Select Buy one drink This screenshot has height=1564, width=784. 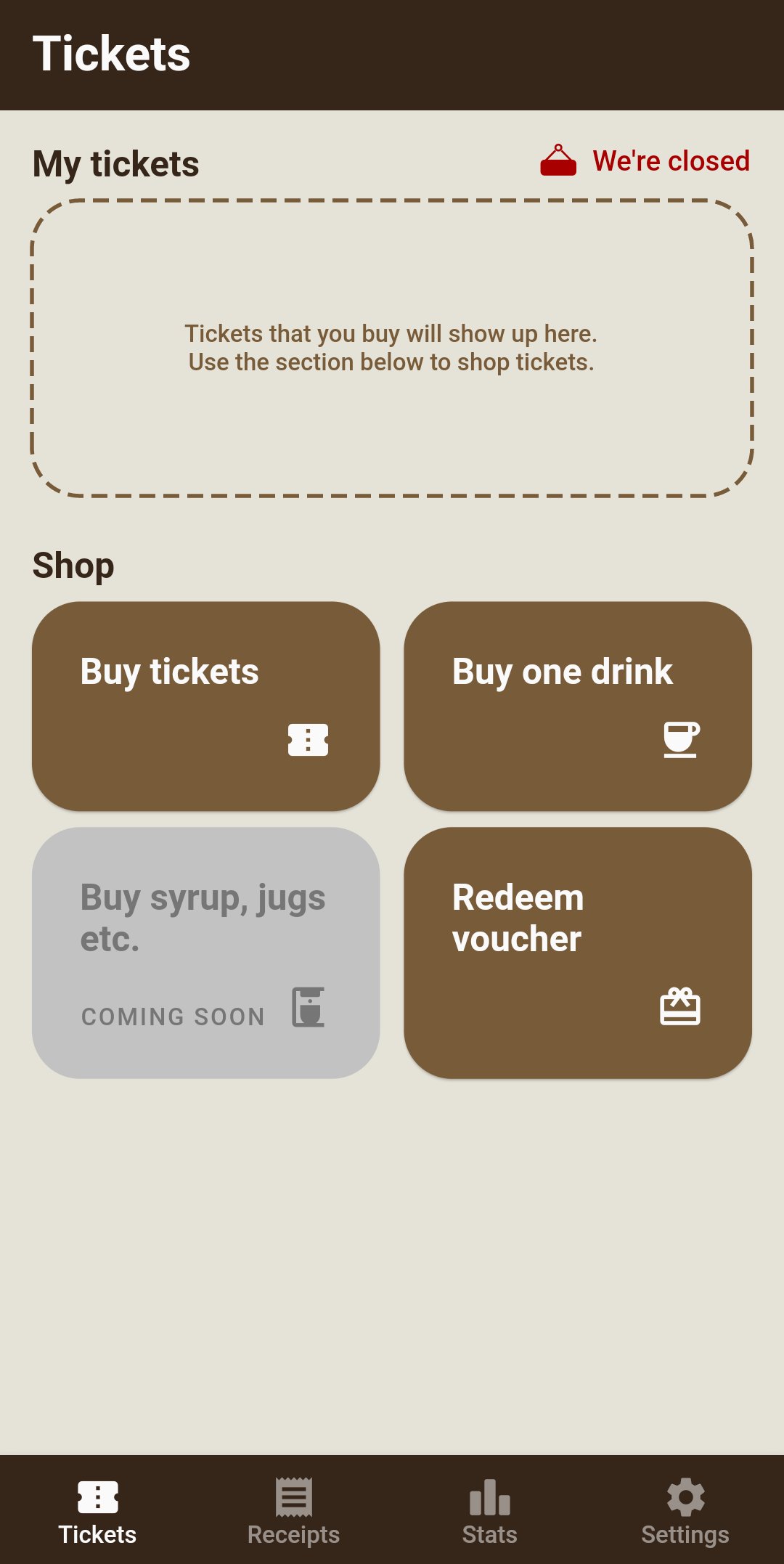tap(578, 706)
